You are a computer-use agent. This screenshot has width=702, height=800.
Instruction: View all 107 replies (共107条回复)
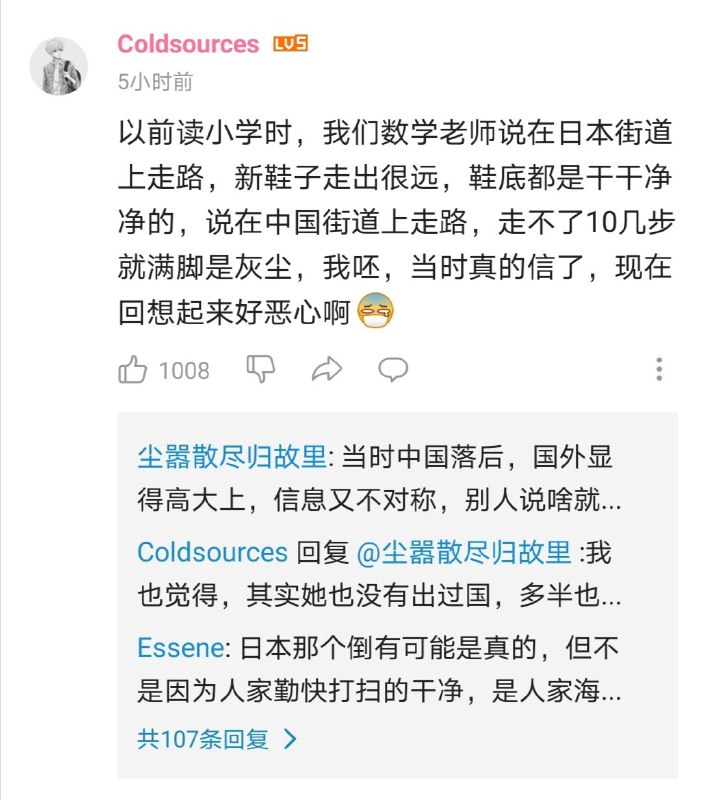coord(217,739)
